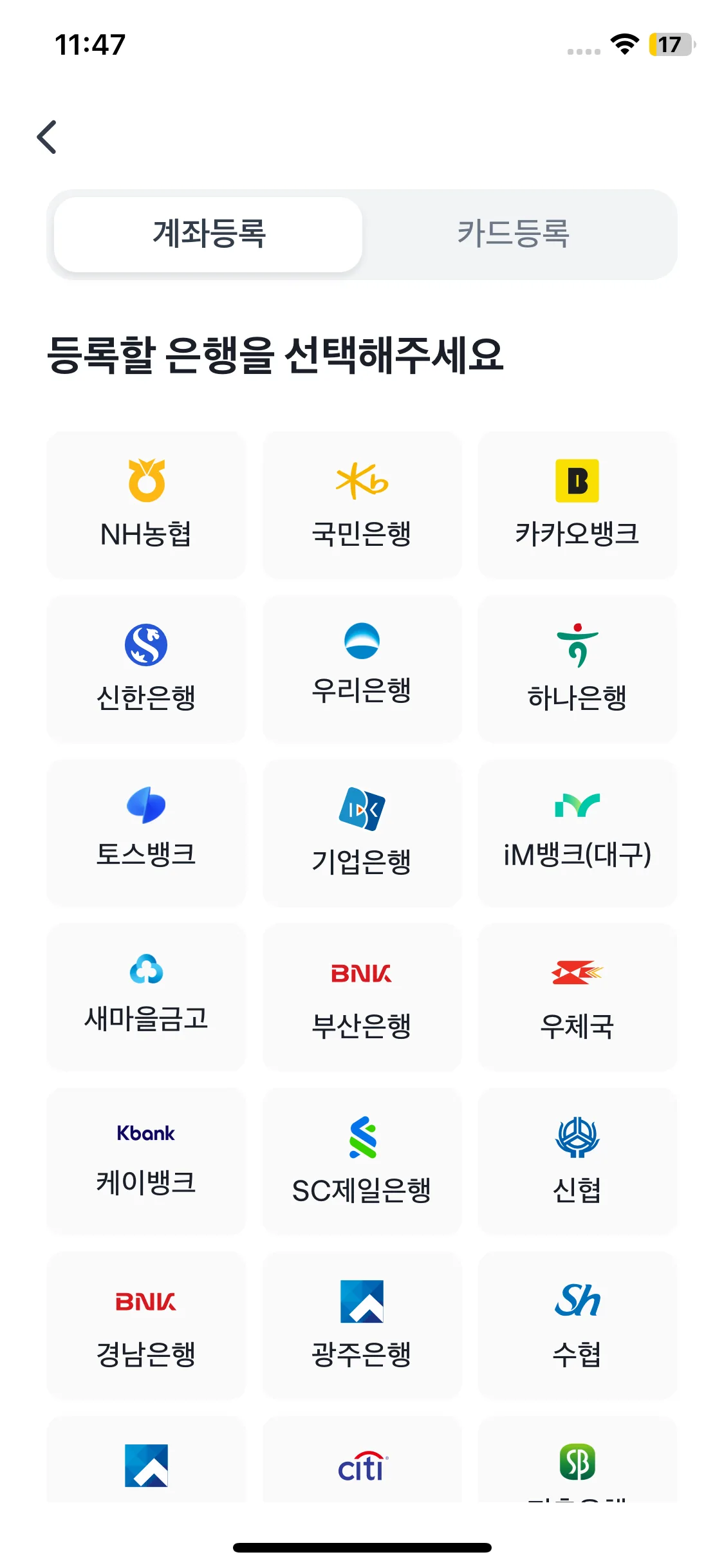Pick 카카오뱅크 as the bank
Viewport: 724px width, 1568px height.
pyautogui.click(x=577, y=505)
